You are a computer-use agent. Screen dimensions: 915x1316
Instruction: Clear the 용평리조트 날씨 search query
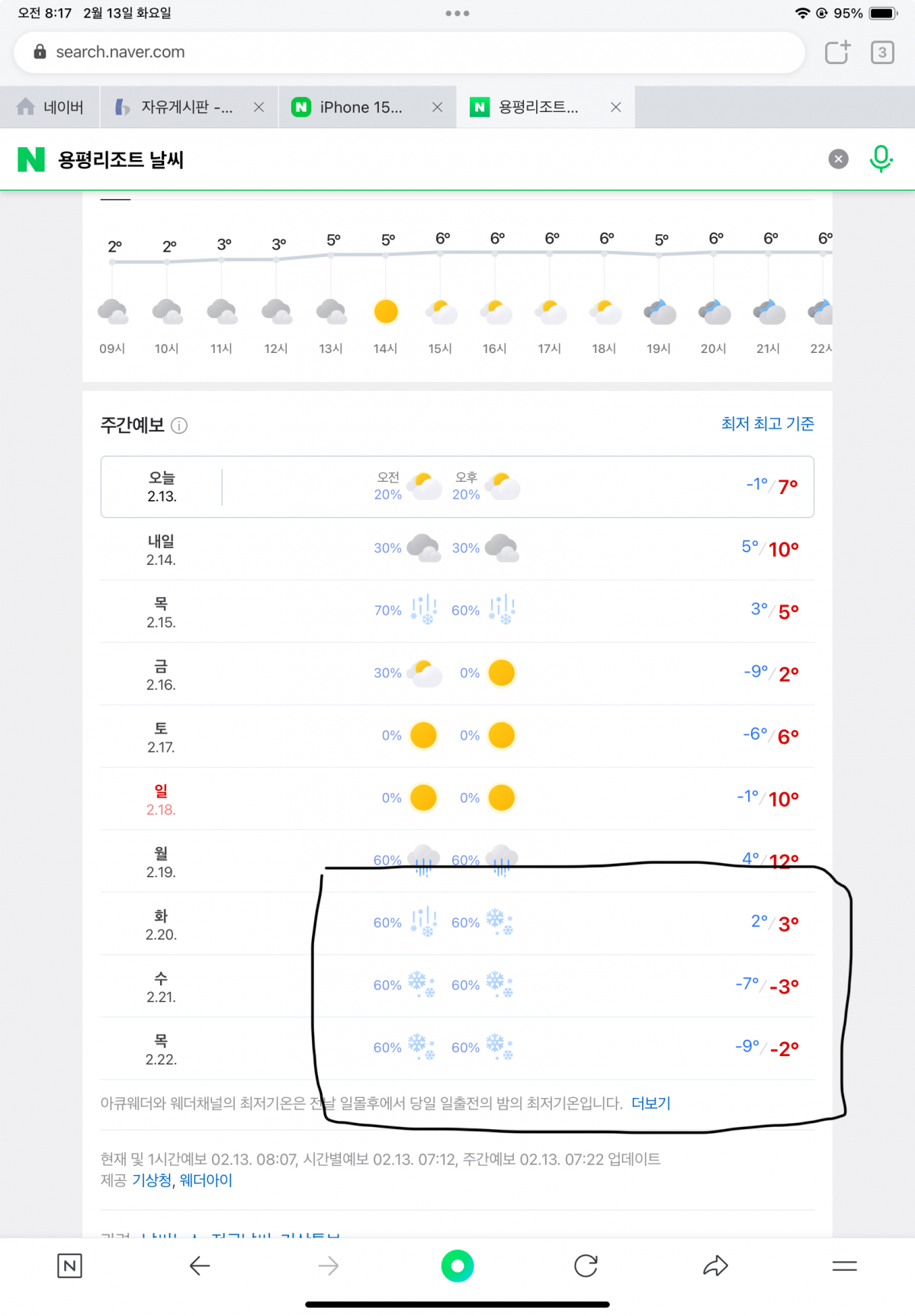pos(838,159)
